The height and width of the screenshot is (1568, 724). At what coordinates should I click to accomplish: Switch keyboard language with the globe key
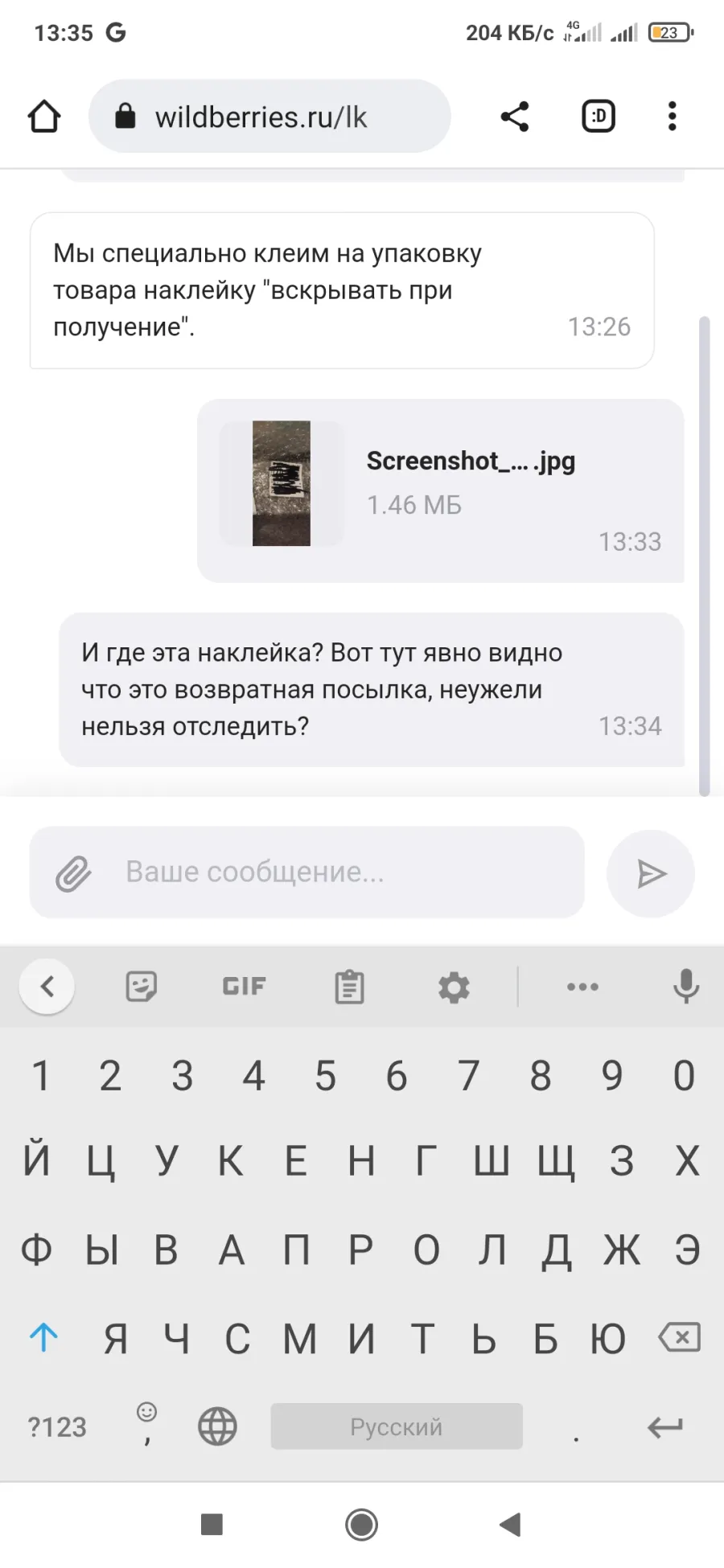pos(217,1427)
